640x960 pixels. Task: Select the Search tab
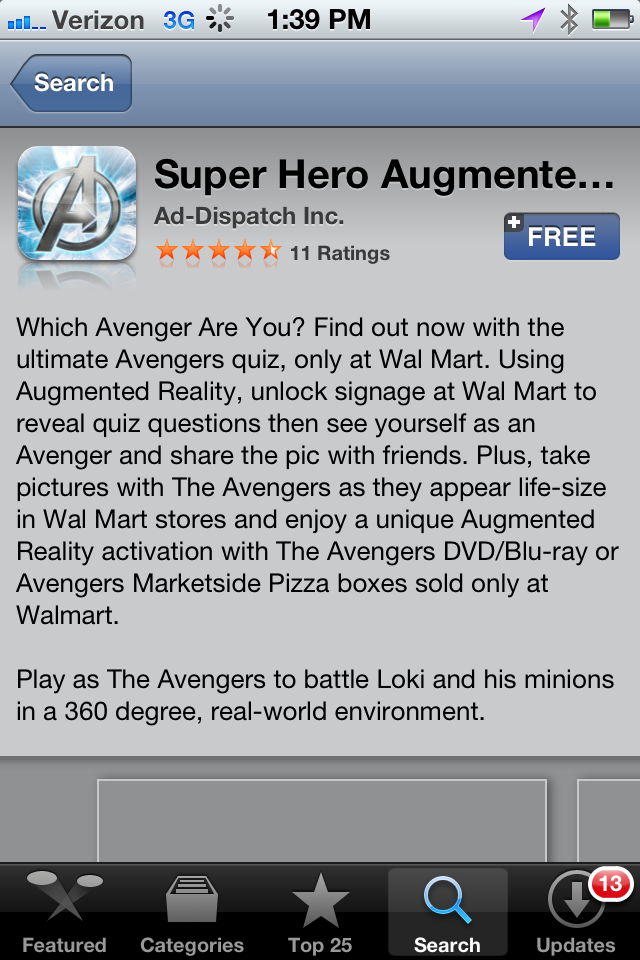pyautogui.click(x=447, y=912)
